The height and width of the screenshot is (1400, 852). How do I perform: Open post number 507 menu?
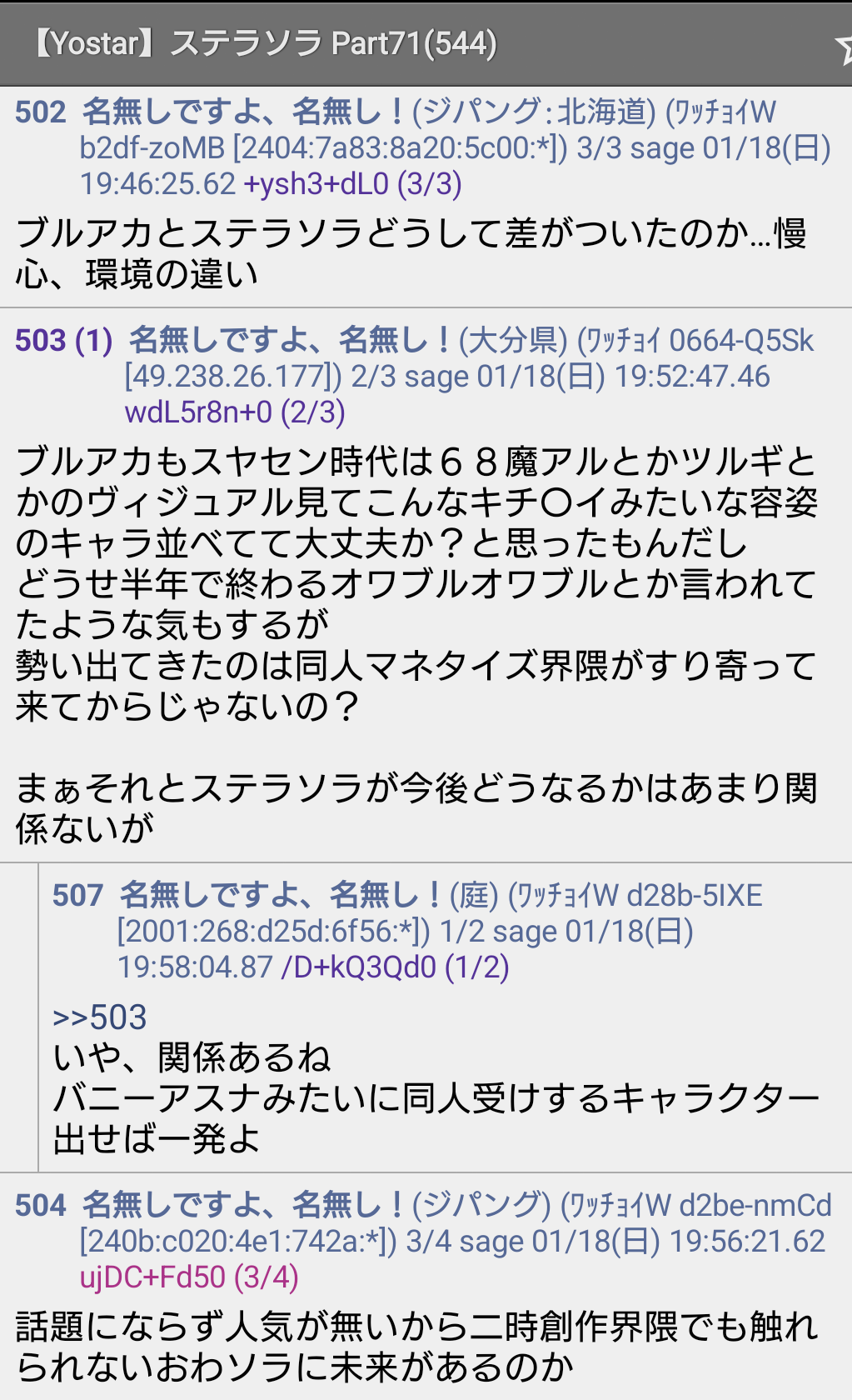[x=77, y=896]
